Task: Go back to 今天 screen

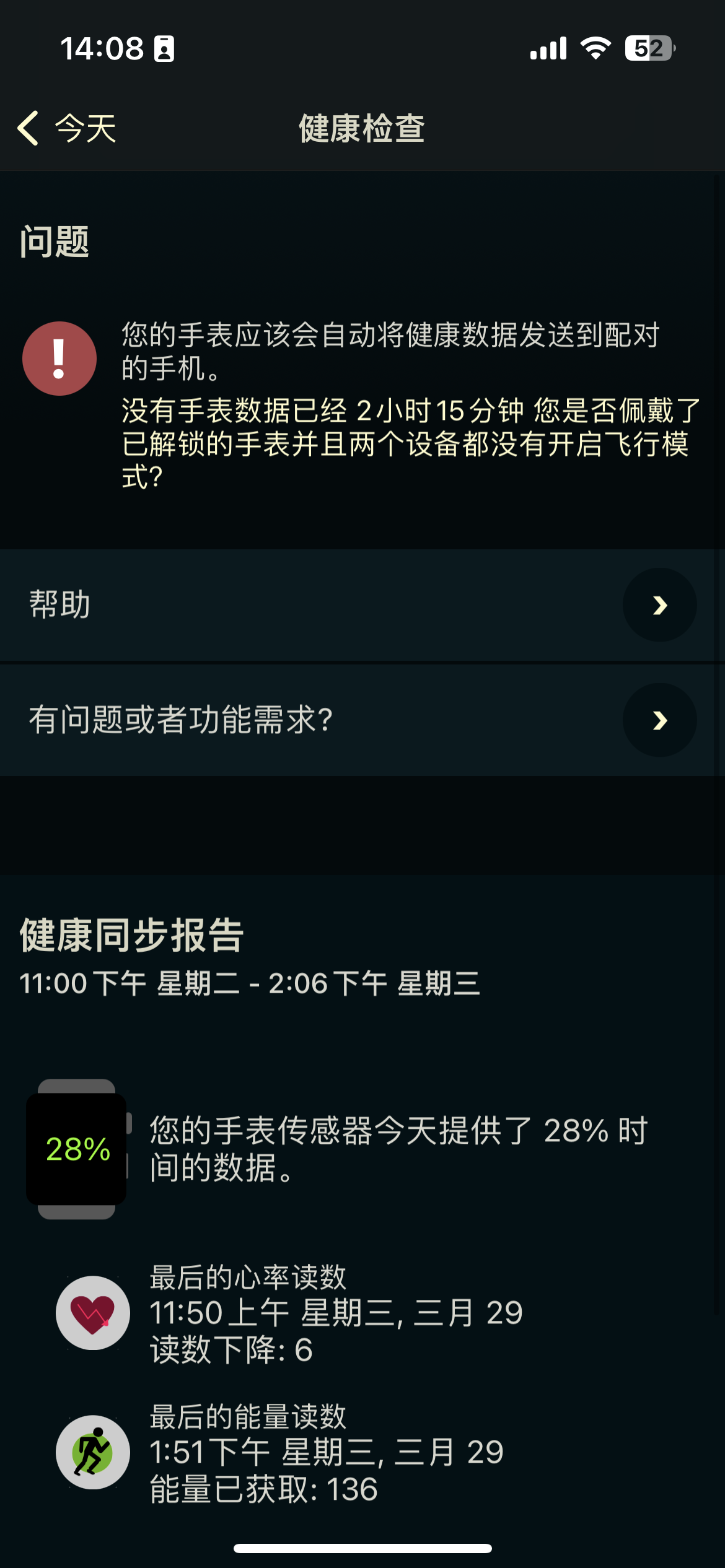Action: [x=67, y=129]
